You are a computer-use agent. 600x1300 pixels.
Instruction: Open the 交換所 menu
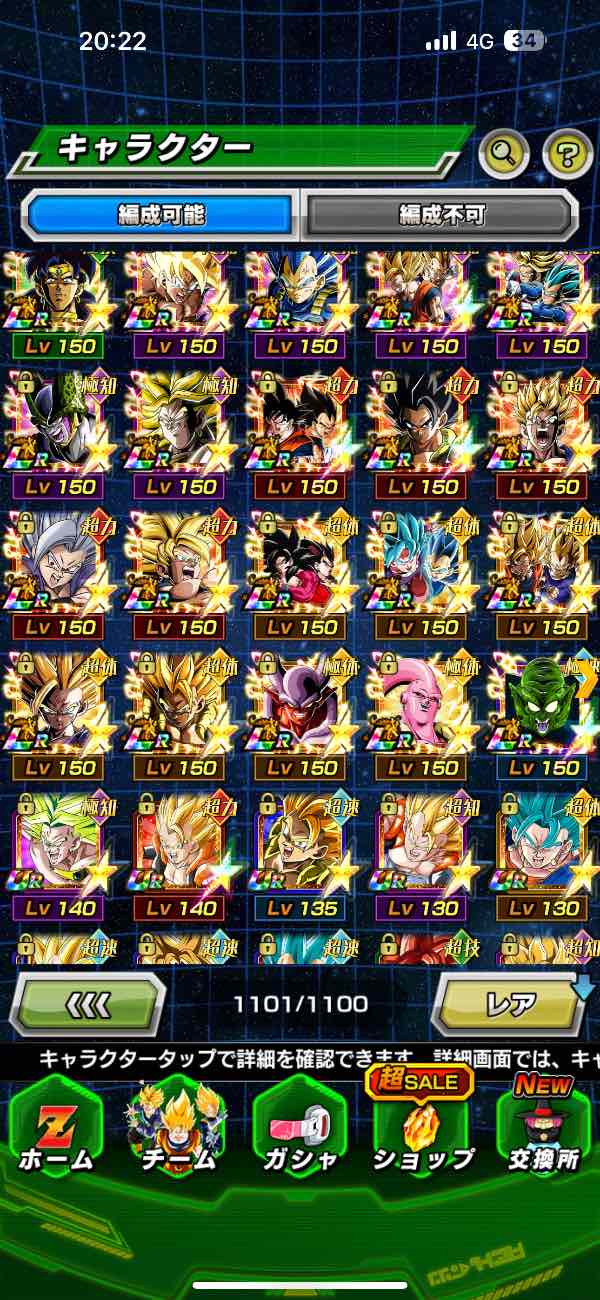tap(543, 1130)
